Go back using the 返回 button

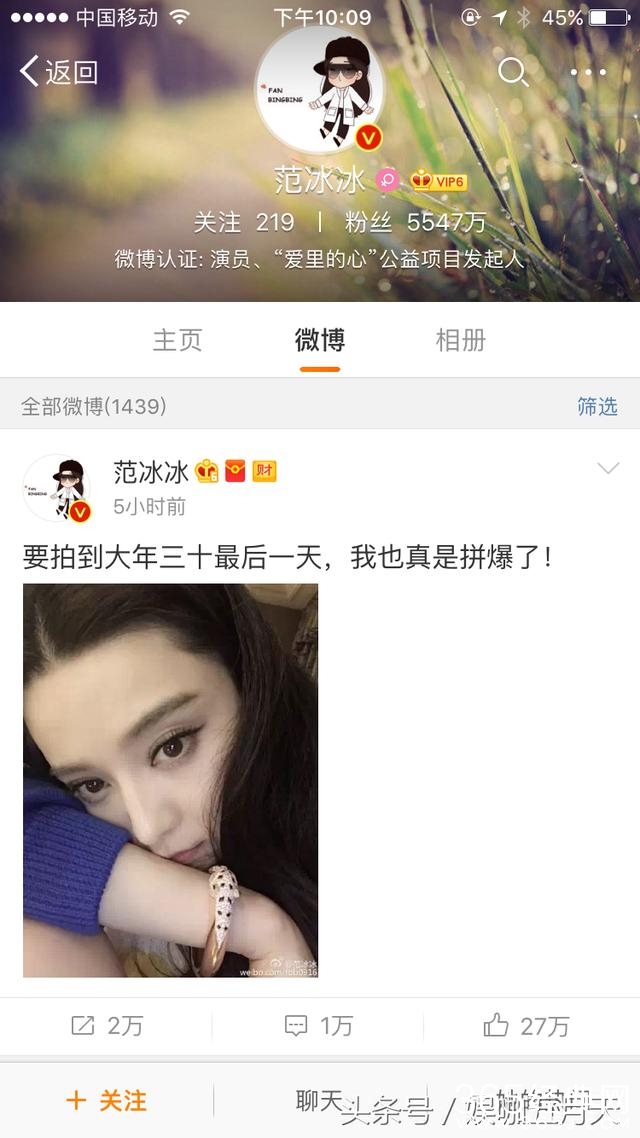58,72
